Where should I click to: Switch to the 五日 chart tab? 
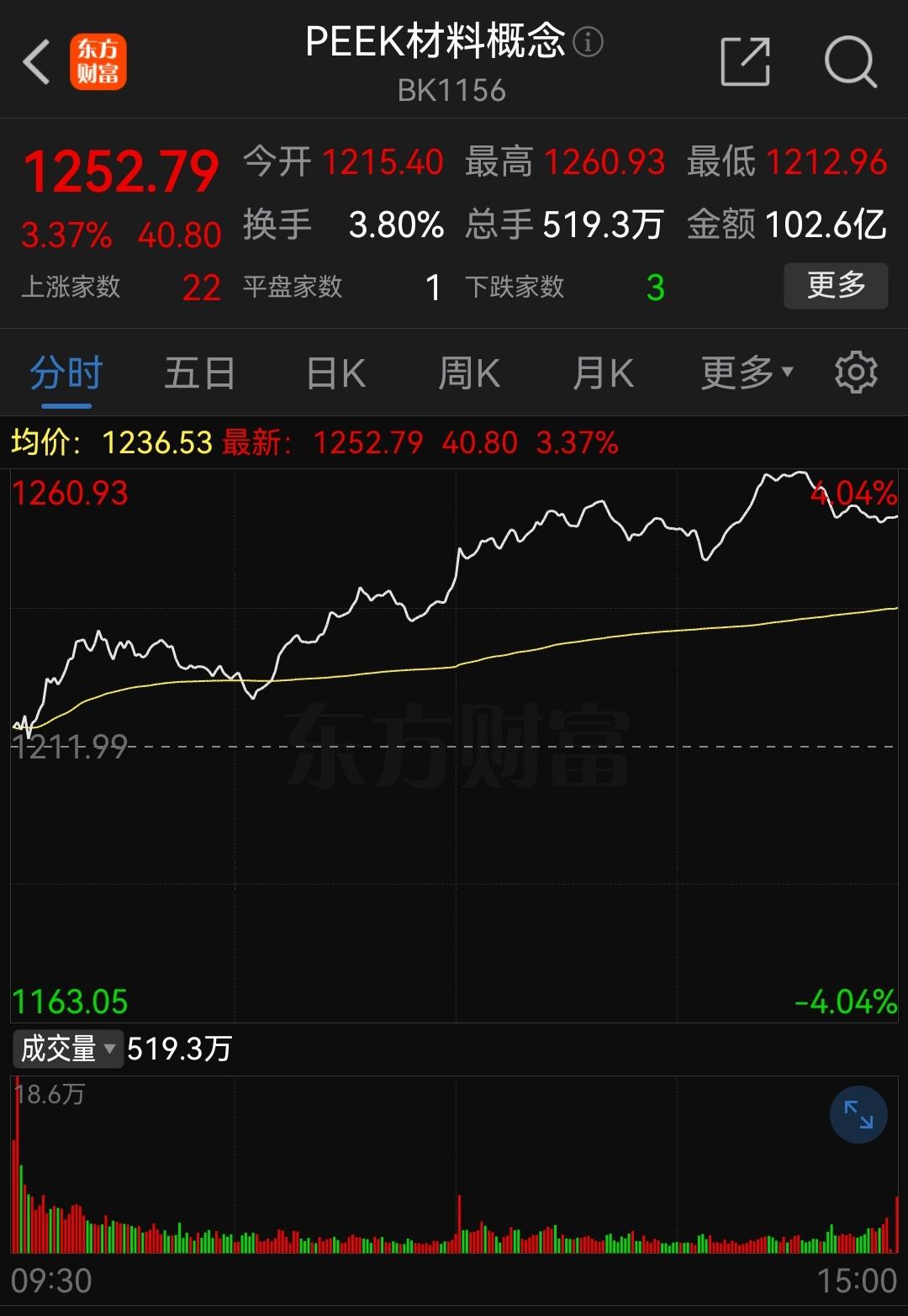click(199, 373)
